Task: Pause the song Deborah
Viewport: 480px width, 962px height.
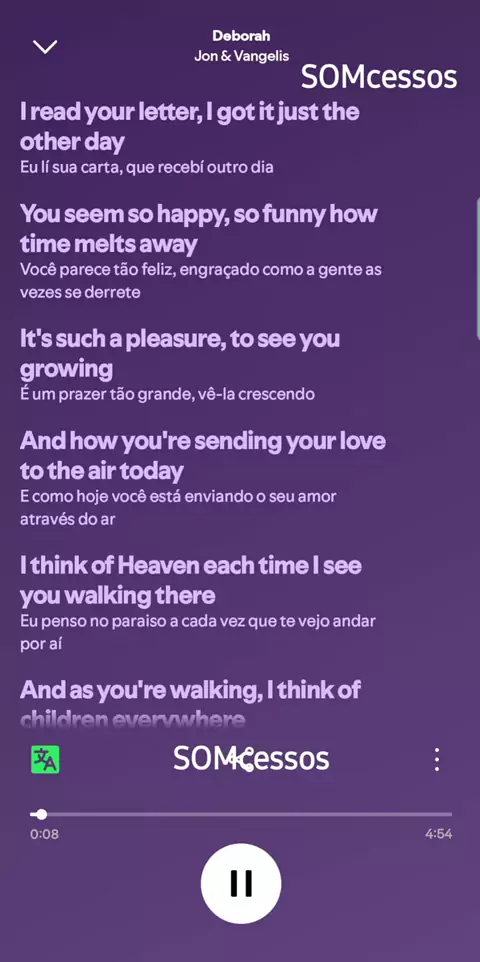Action: click(x=241, y=883)
